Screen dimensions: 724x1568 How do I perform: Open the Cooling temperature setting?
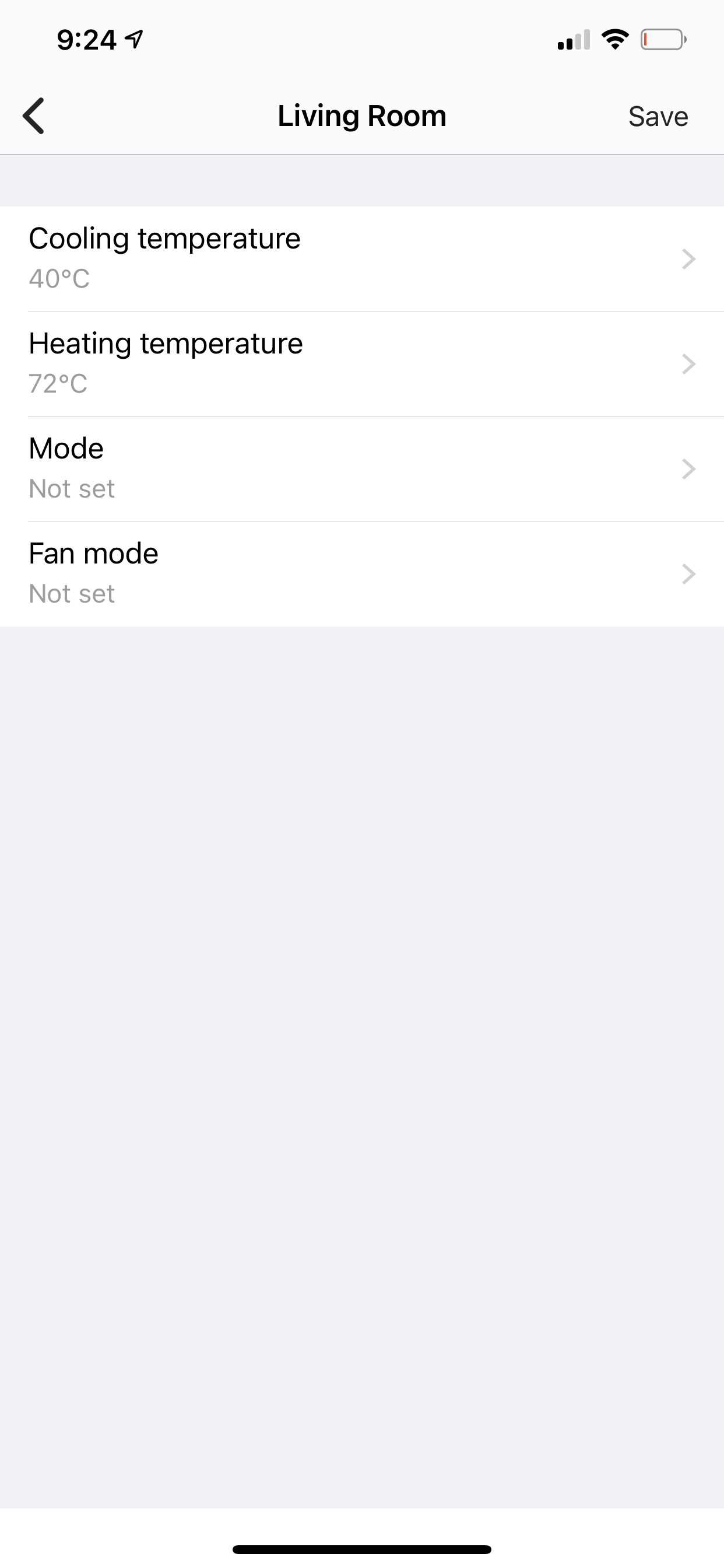coord(362,258)
